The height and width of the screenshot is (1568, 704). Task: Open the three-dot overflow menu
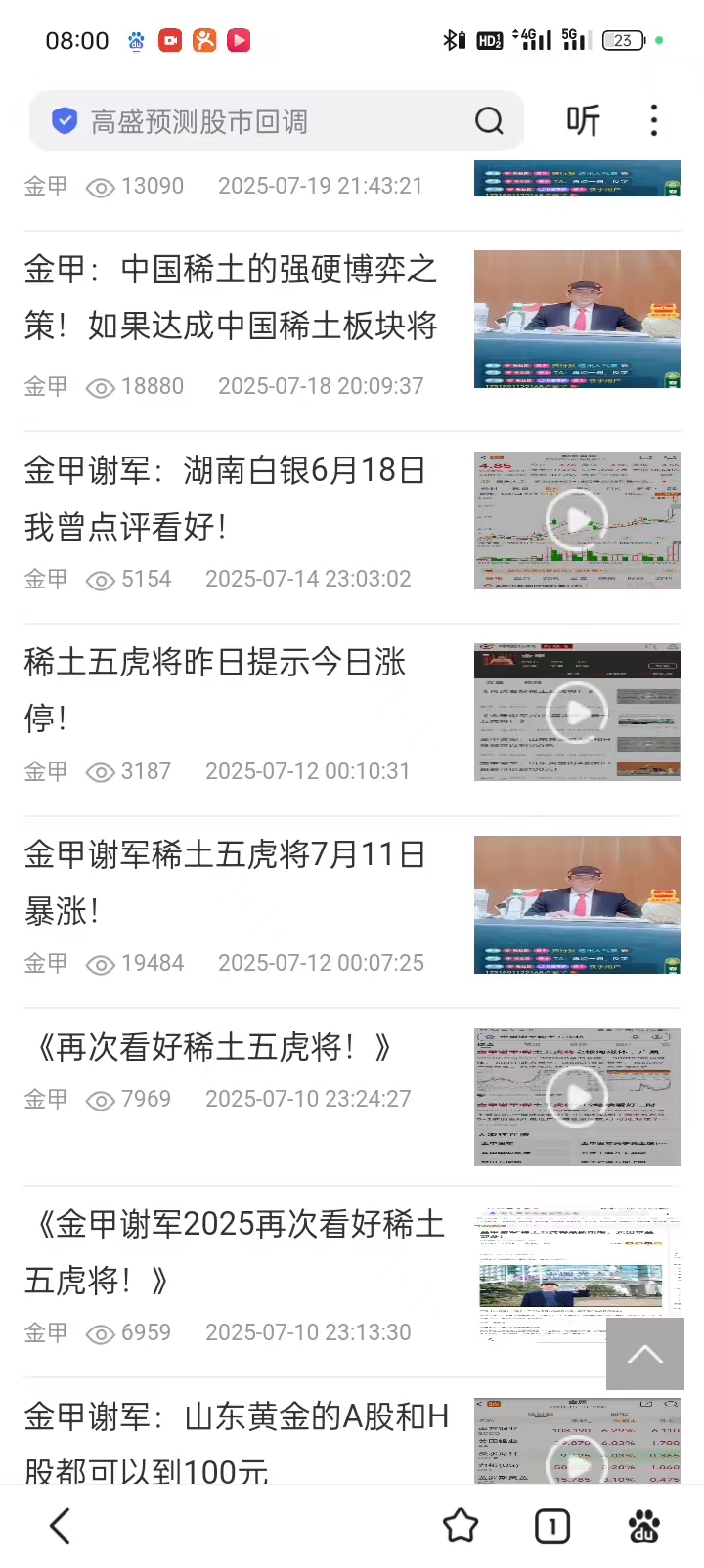tap(654, 121)
